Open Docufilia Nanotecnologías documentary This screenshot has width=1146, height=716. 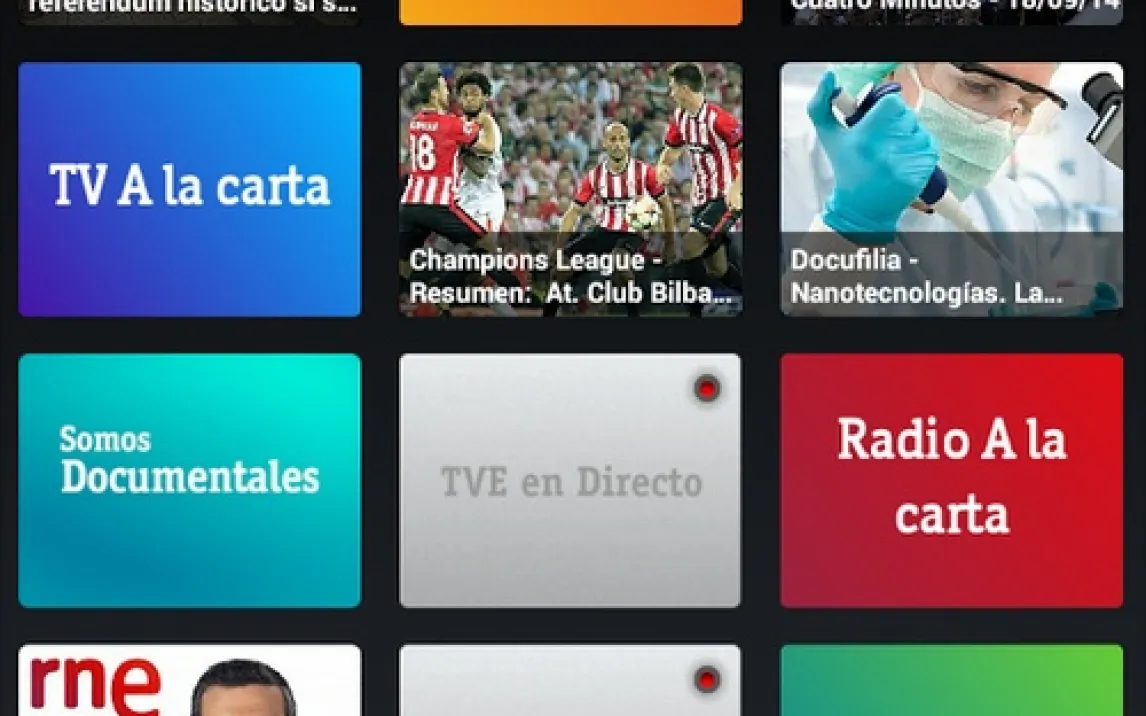coord(951,189)
